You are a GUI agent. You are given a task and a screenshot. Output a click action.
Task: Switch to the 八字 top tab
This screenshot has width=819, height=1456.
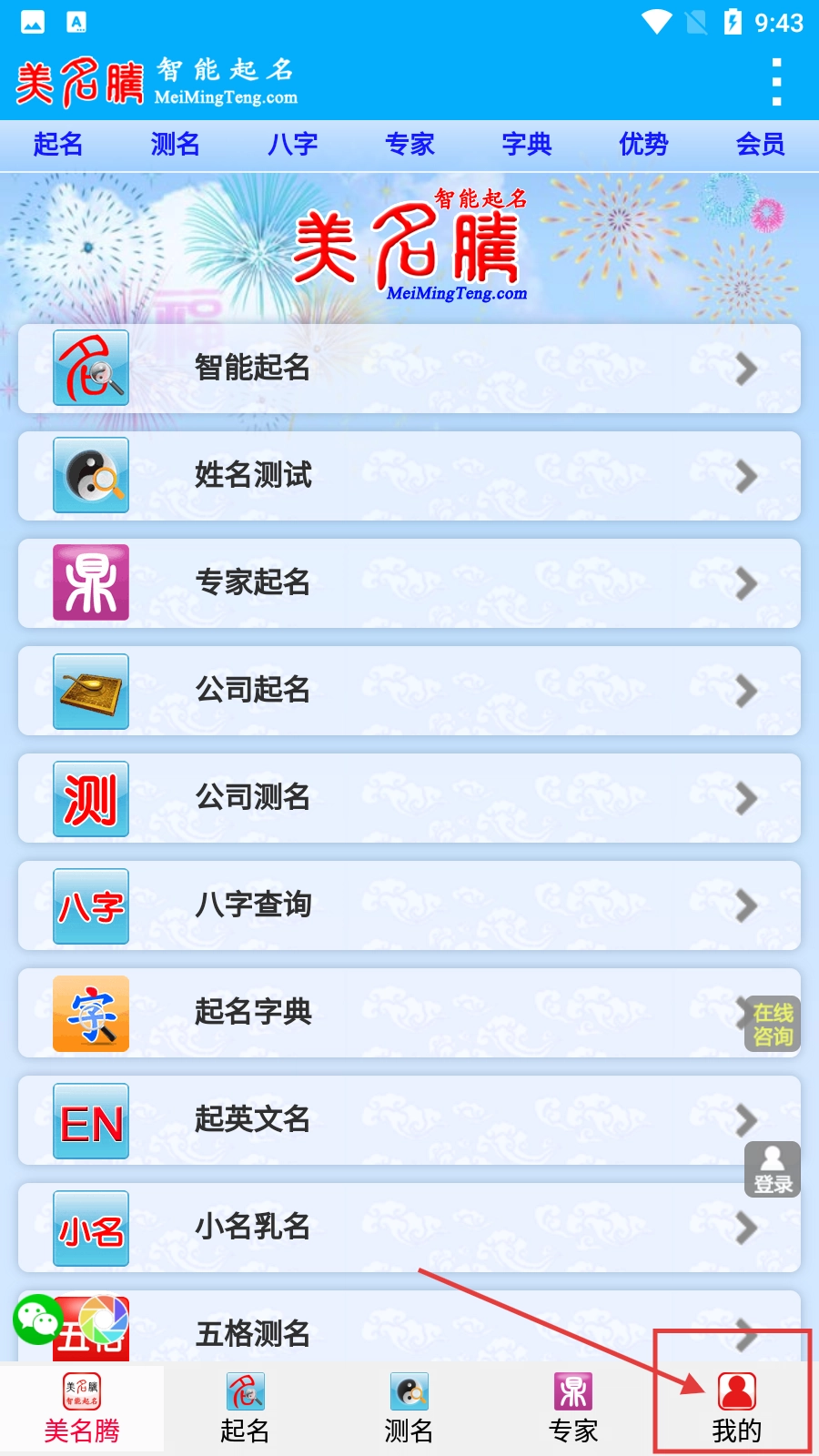click(292, 144)
